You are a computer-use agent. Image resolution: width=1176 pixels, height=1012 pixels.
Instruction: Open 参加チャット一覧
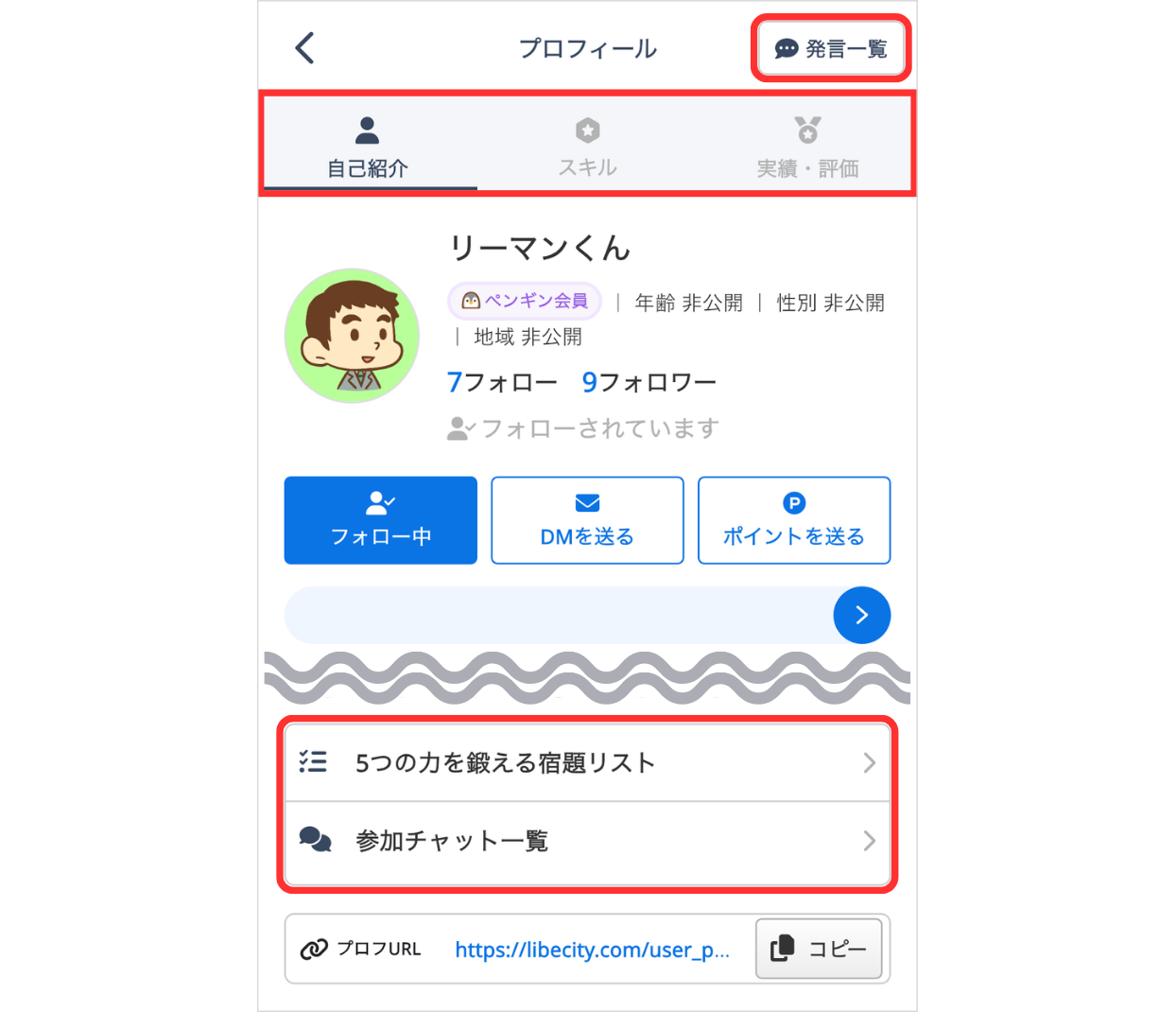click(x=587, y=841)
